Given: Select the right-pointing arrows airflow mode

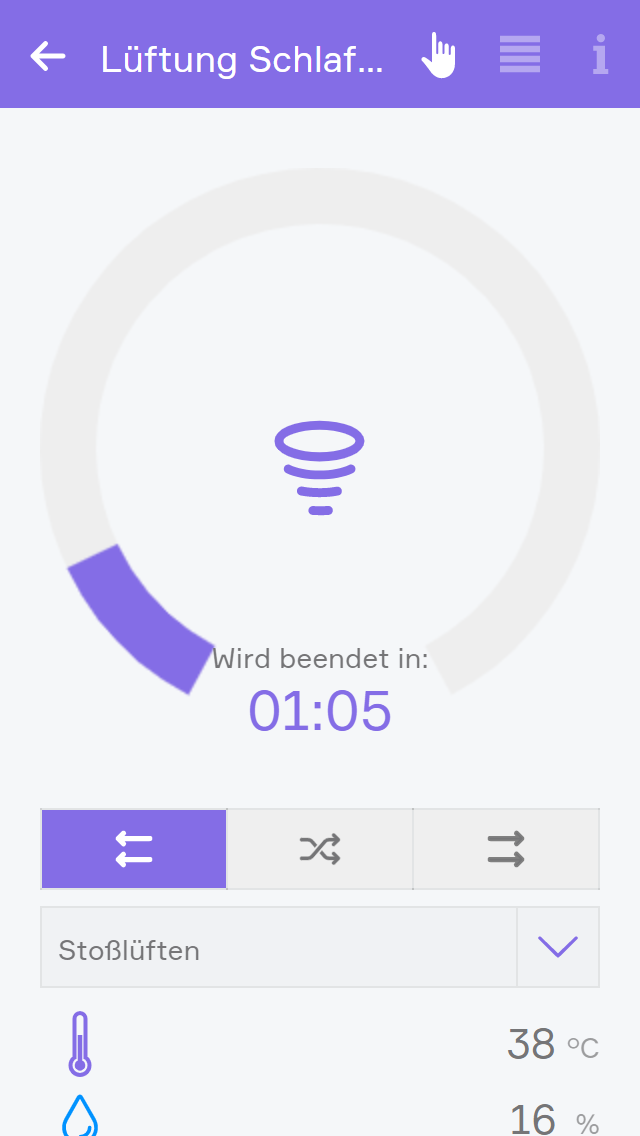Looking at the screenshot, I should point(506,849).
